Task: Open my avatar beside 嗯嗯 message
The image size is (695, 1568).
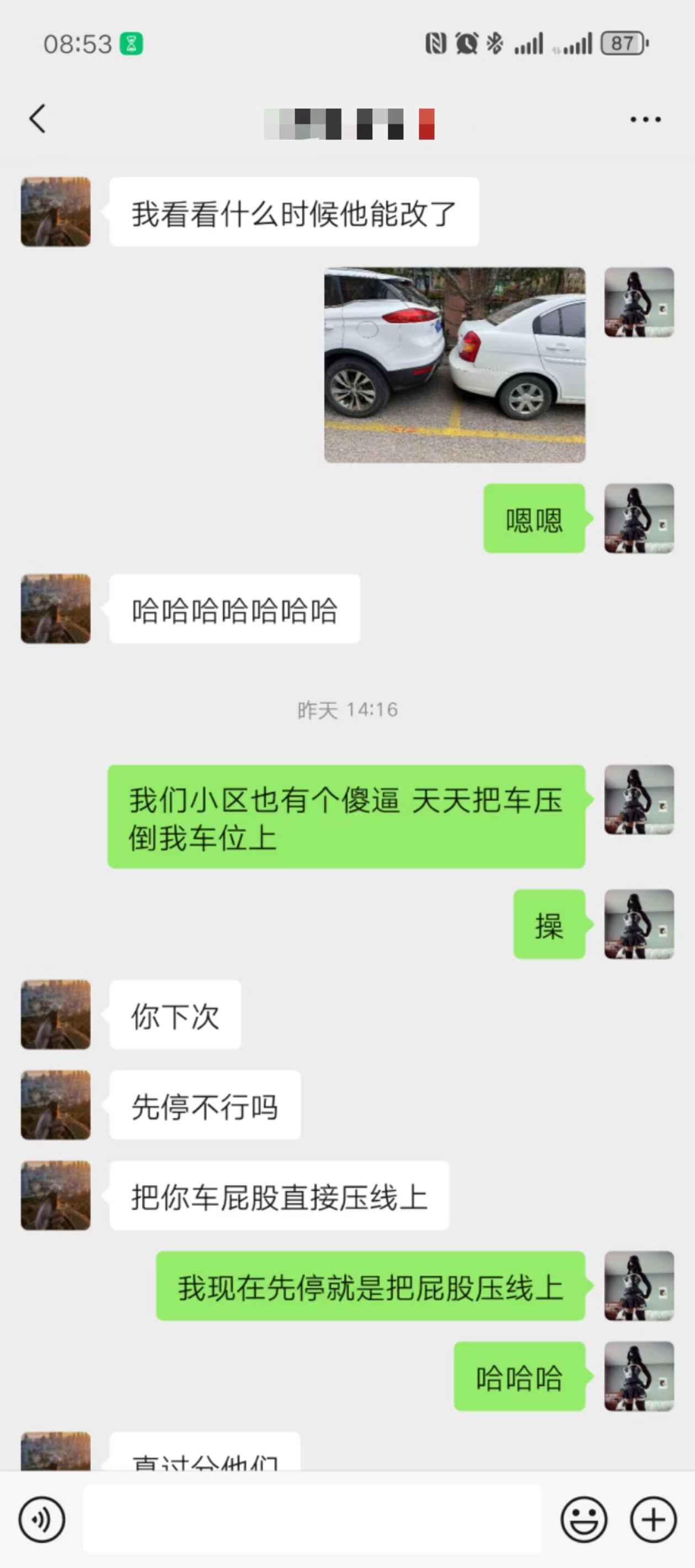Action: 638,519
